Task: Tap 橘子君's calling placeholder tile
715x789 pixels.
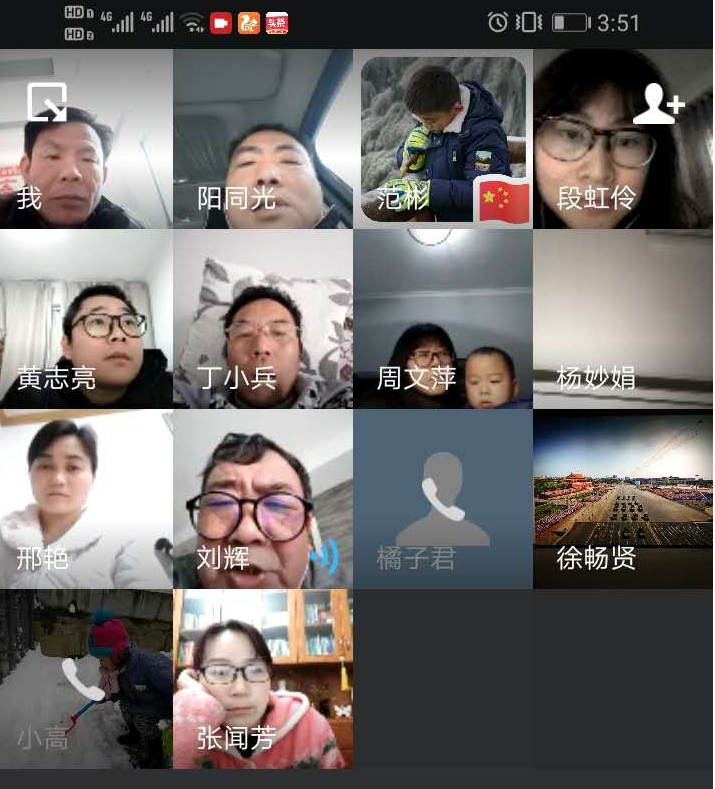Action: [x=442, y=498]
